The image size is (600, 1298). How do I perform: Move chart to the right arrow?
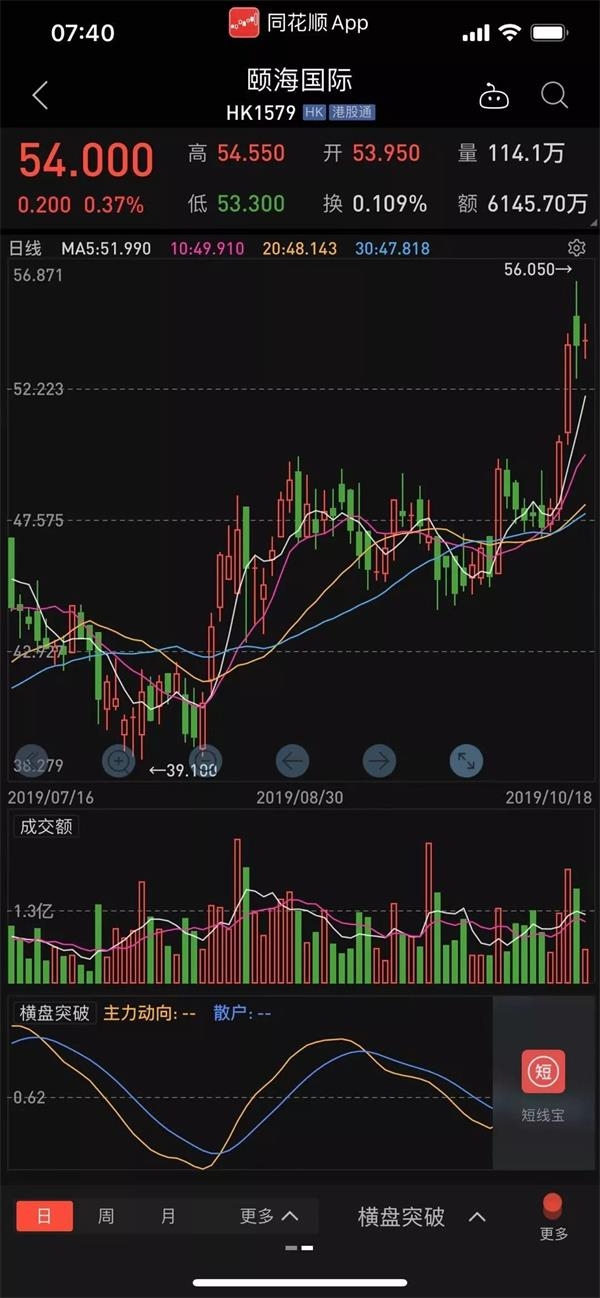tap(379, 761)
